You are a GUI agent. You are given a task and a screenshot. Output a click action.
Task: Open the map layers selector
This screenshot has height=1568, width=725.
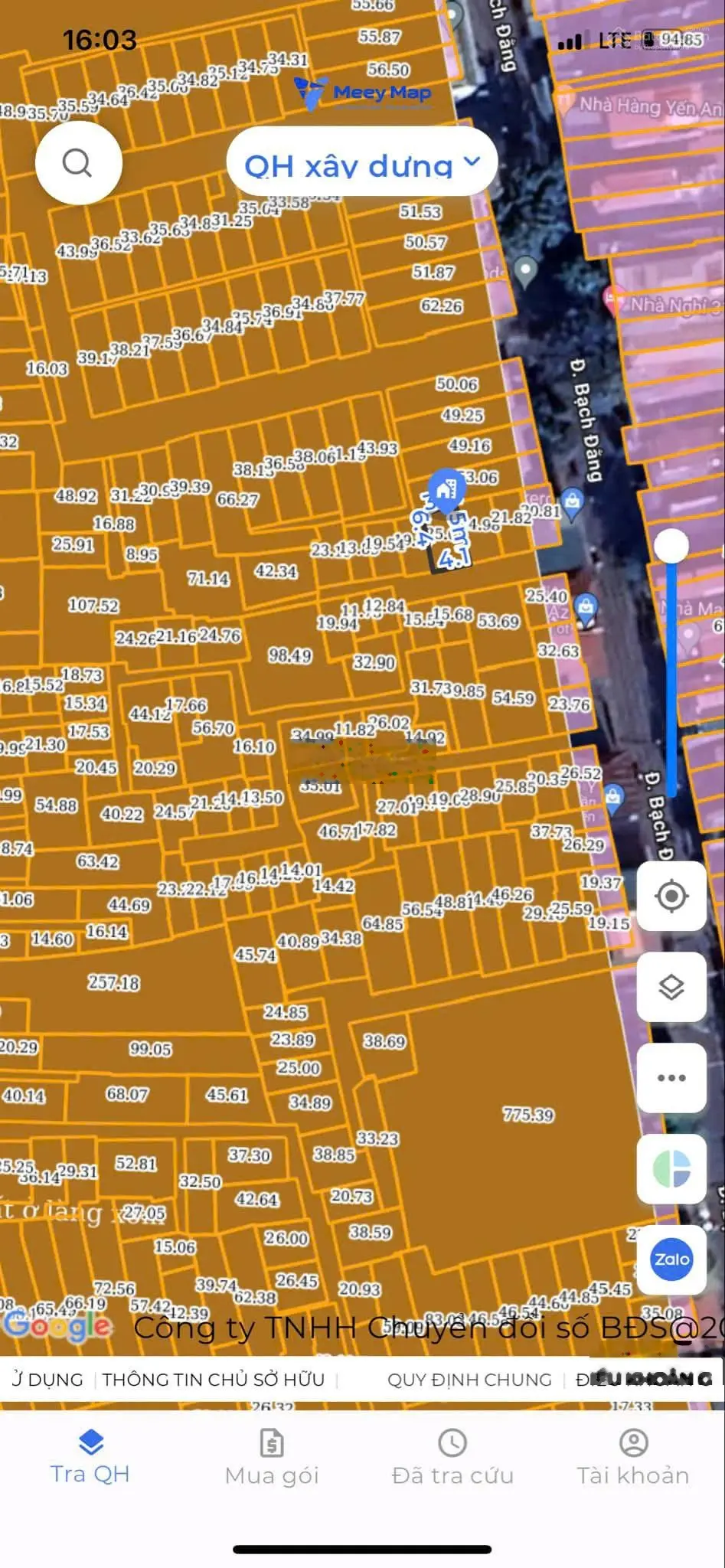671,987
